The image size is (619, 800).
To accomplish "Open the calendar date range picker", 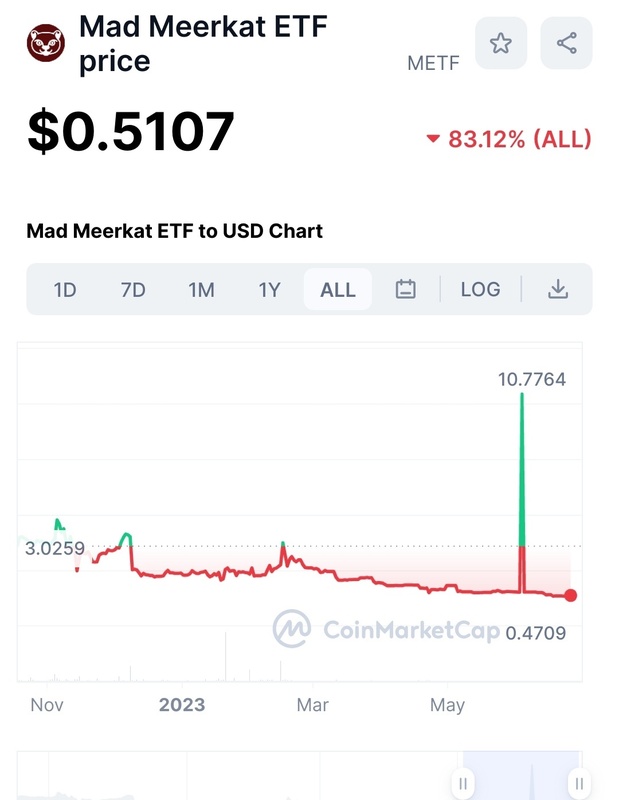I will [x=405, y=289].
